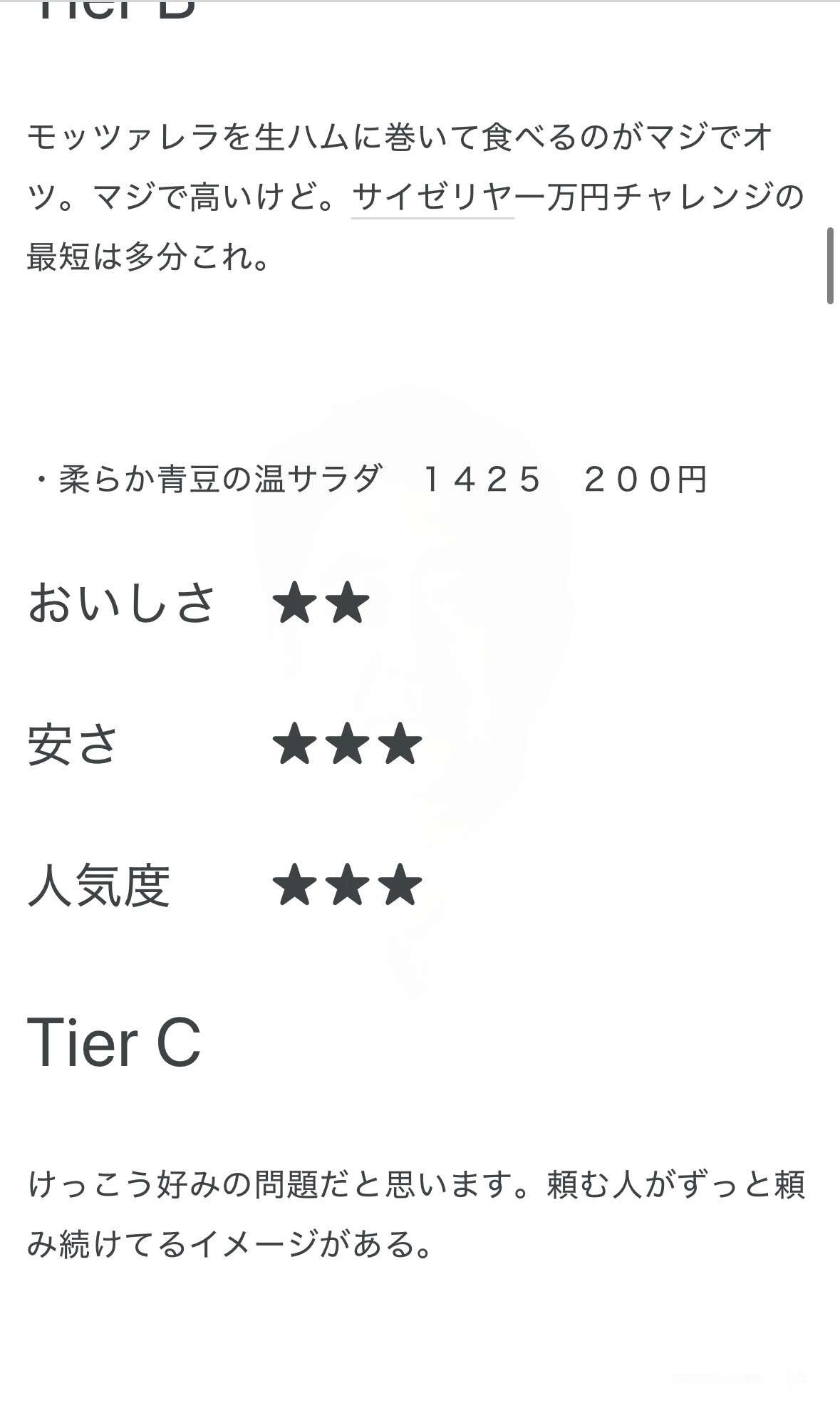Open the underlined サイゼリヤ link
Image resolution: width=840 pixels, height=1413 pixels.
tap(432, 197)
